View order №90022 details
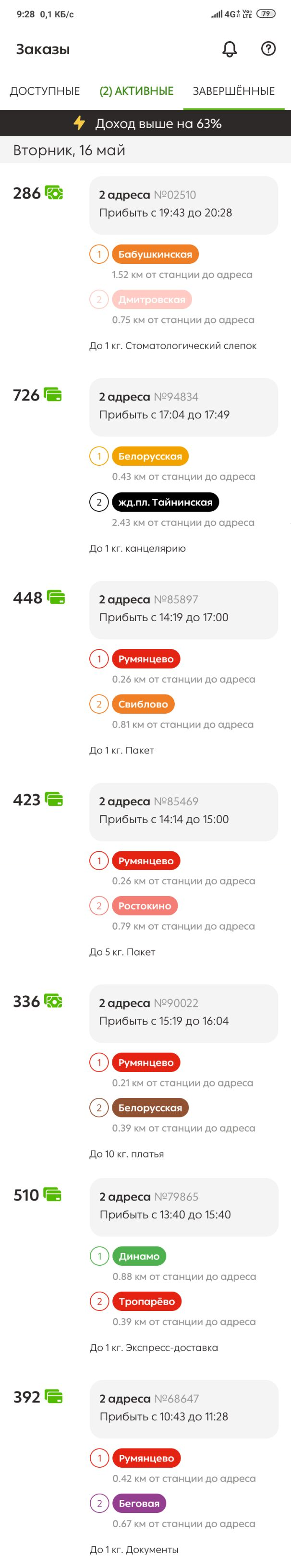The image size is (291, 1568). [183, 1013]
